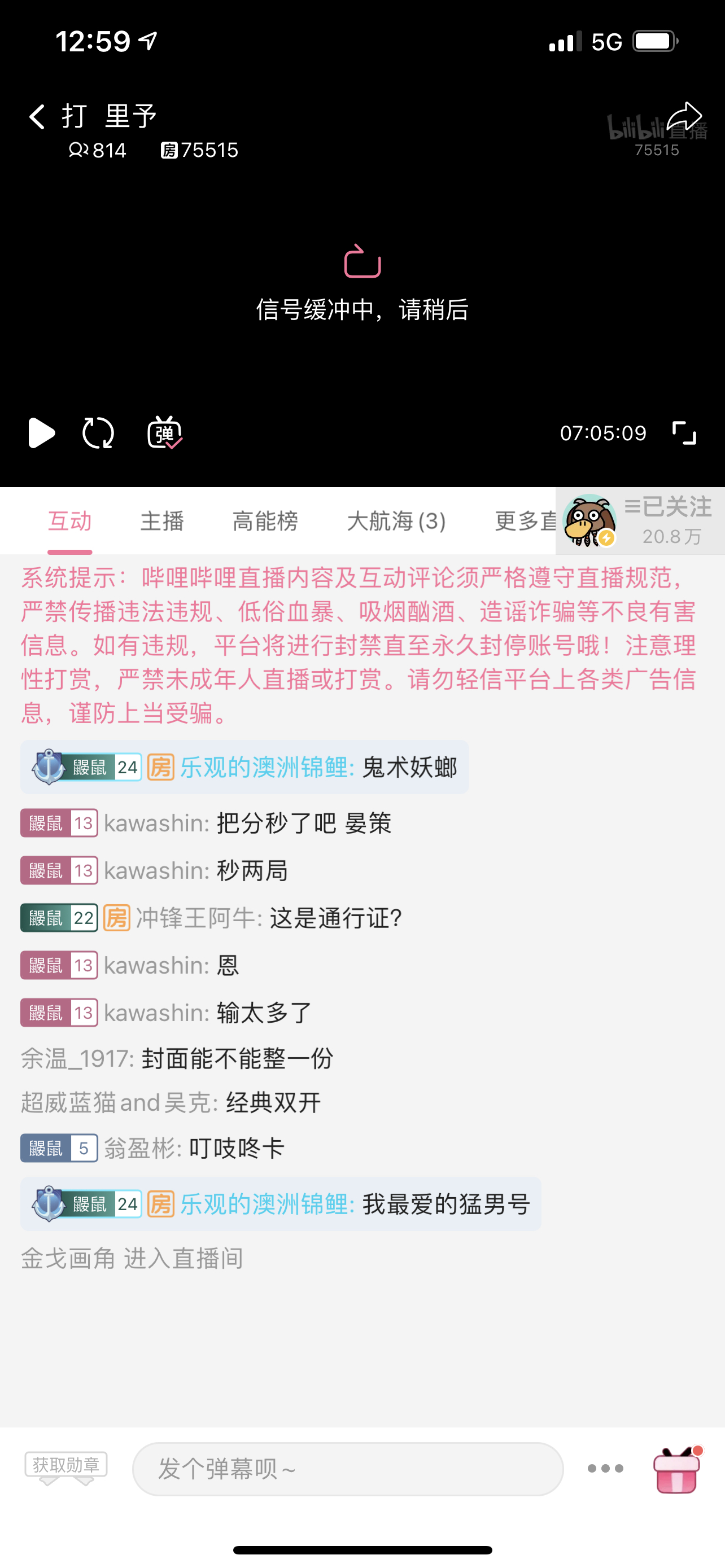725x1568 pixels.
Task: Switch to the 互动 tab
Action: 70,522
